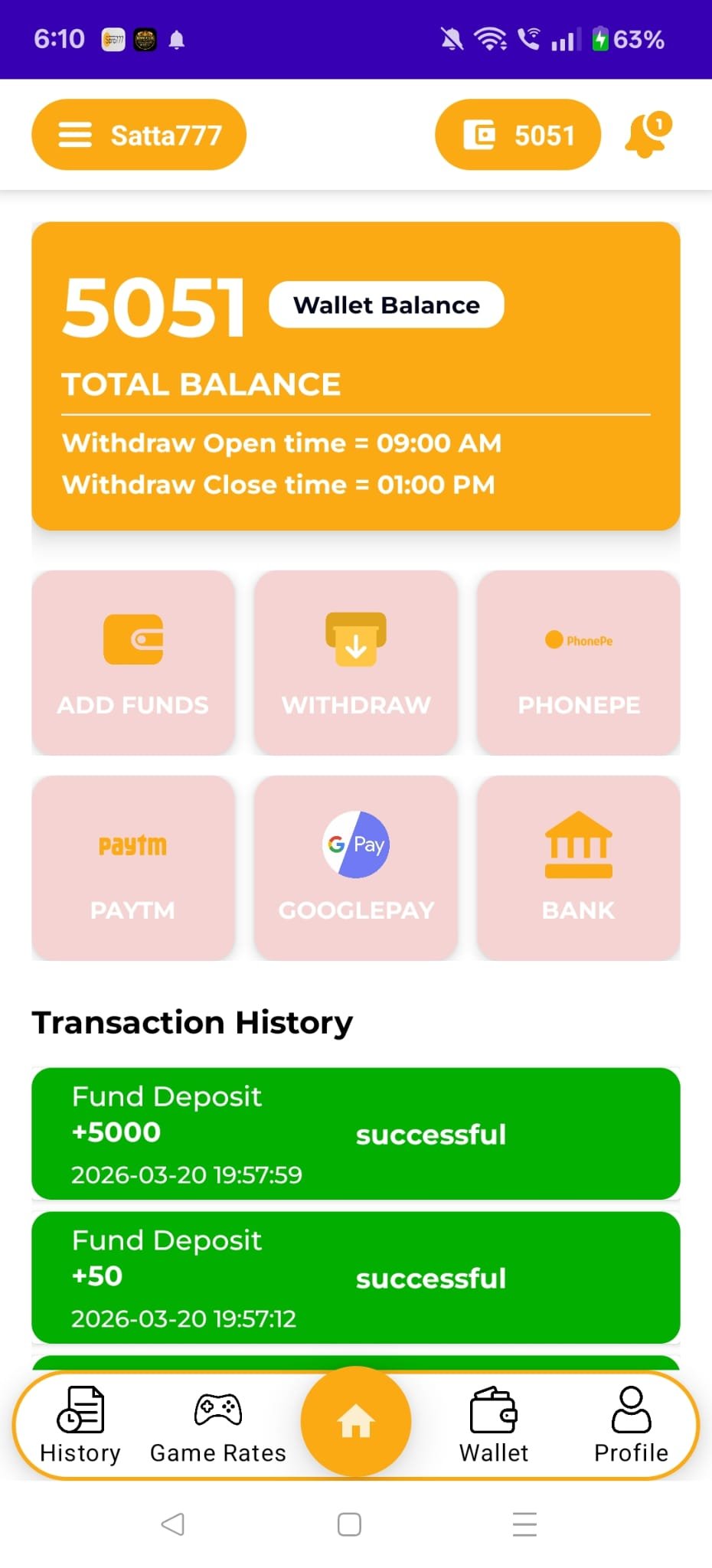The width and height of the screenshot is (712, 1568).
Task: Open the notifications bell
Action: tap(647, 135)
